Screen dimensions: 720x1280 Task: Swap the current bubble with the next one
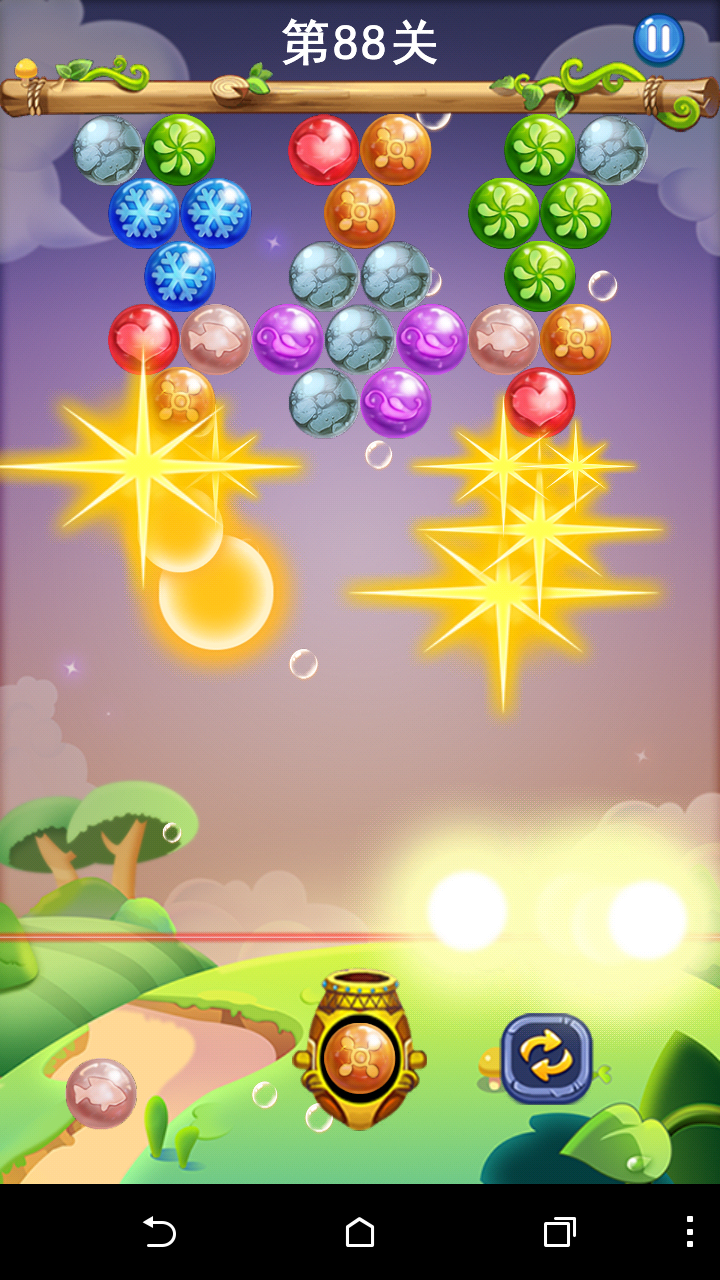[546, 1059]
